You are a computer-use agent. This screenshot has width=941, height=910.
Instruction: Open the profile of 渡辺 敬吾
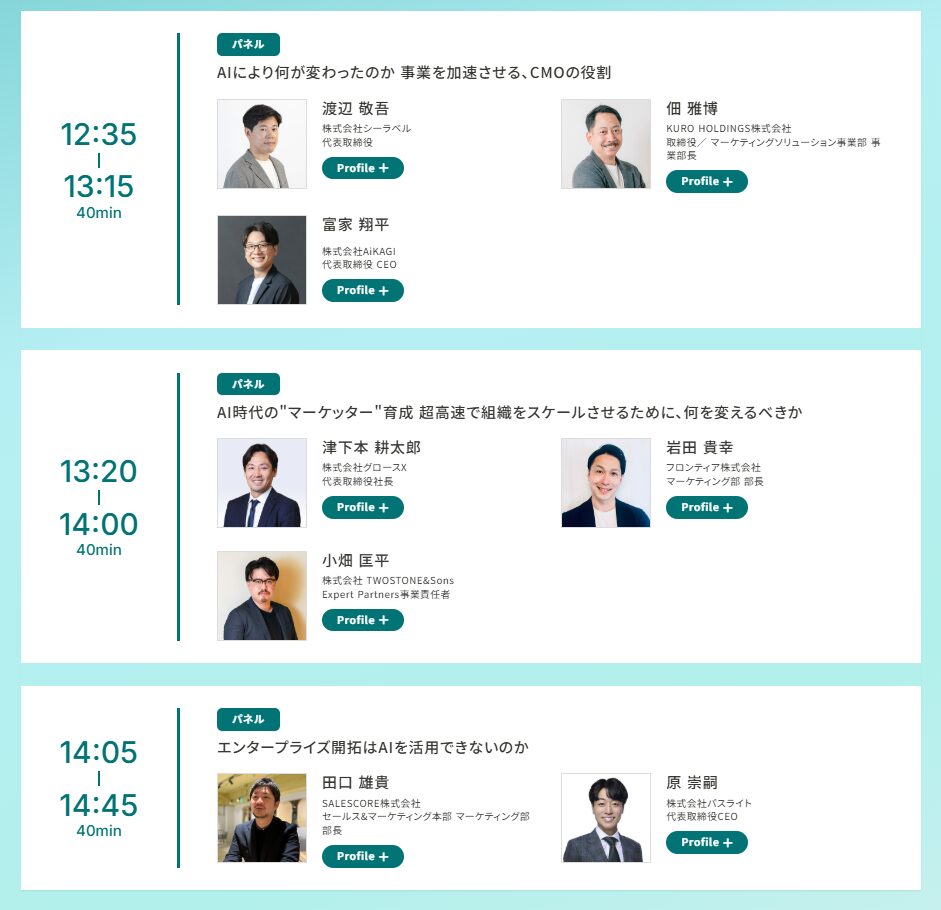pyautogui.click(x=362, y=168)
